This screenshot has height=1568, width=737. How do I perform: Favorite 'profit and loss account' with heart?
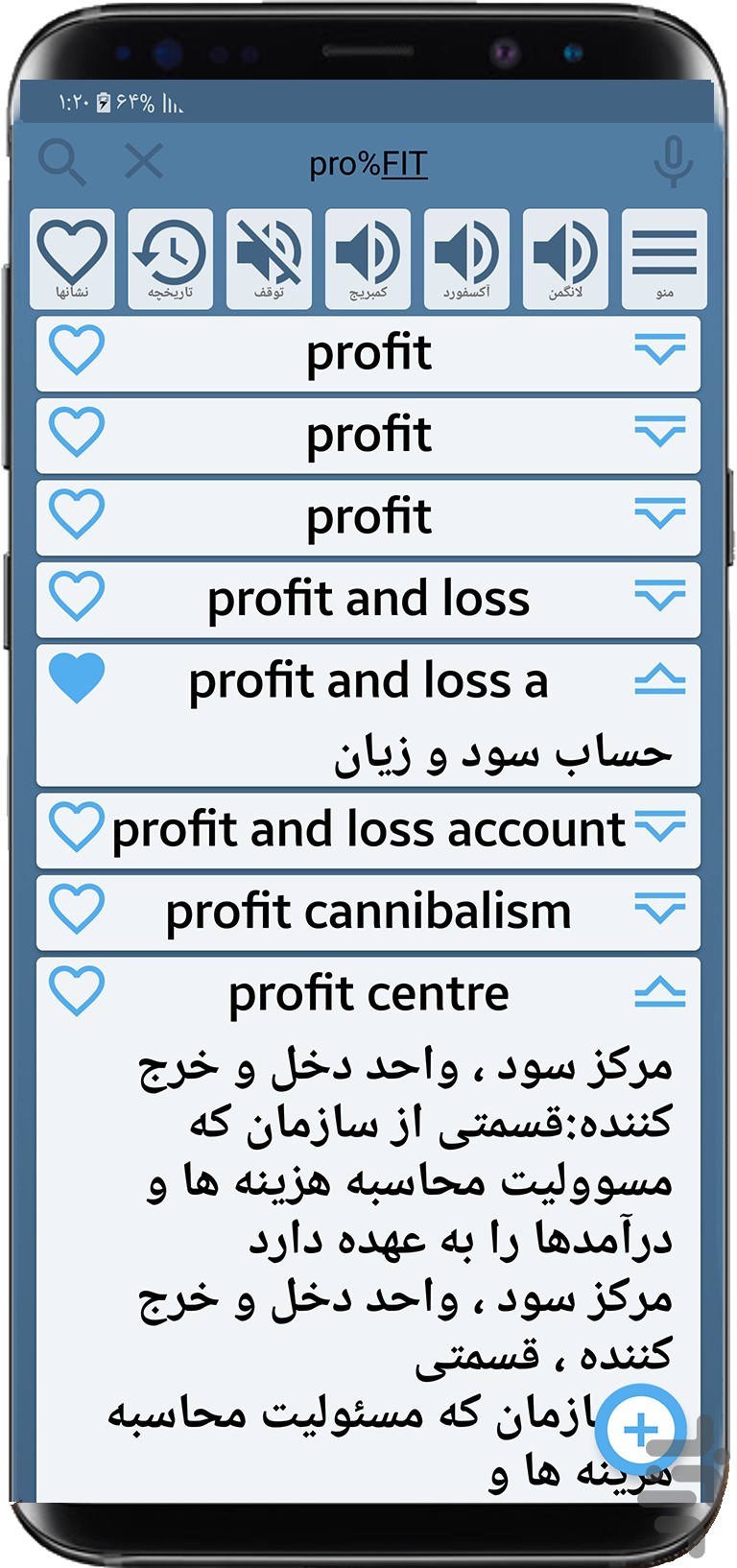[x=77, y=827]
